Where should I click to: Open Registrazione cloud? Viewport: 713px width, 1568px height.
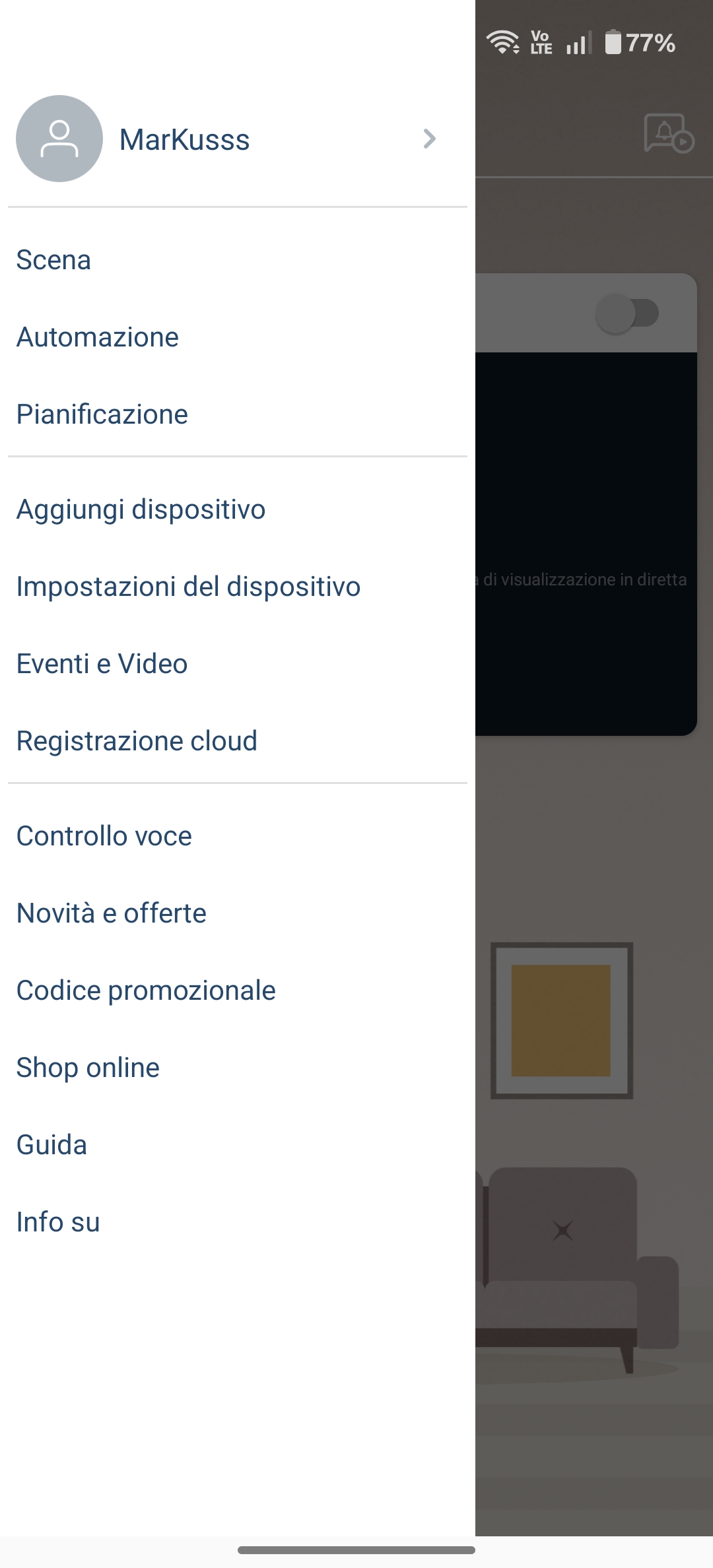(x=137, y=741)
